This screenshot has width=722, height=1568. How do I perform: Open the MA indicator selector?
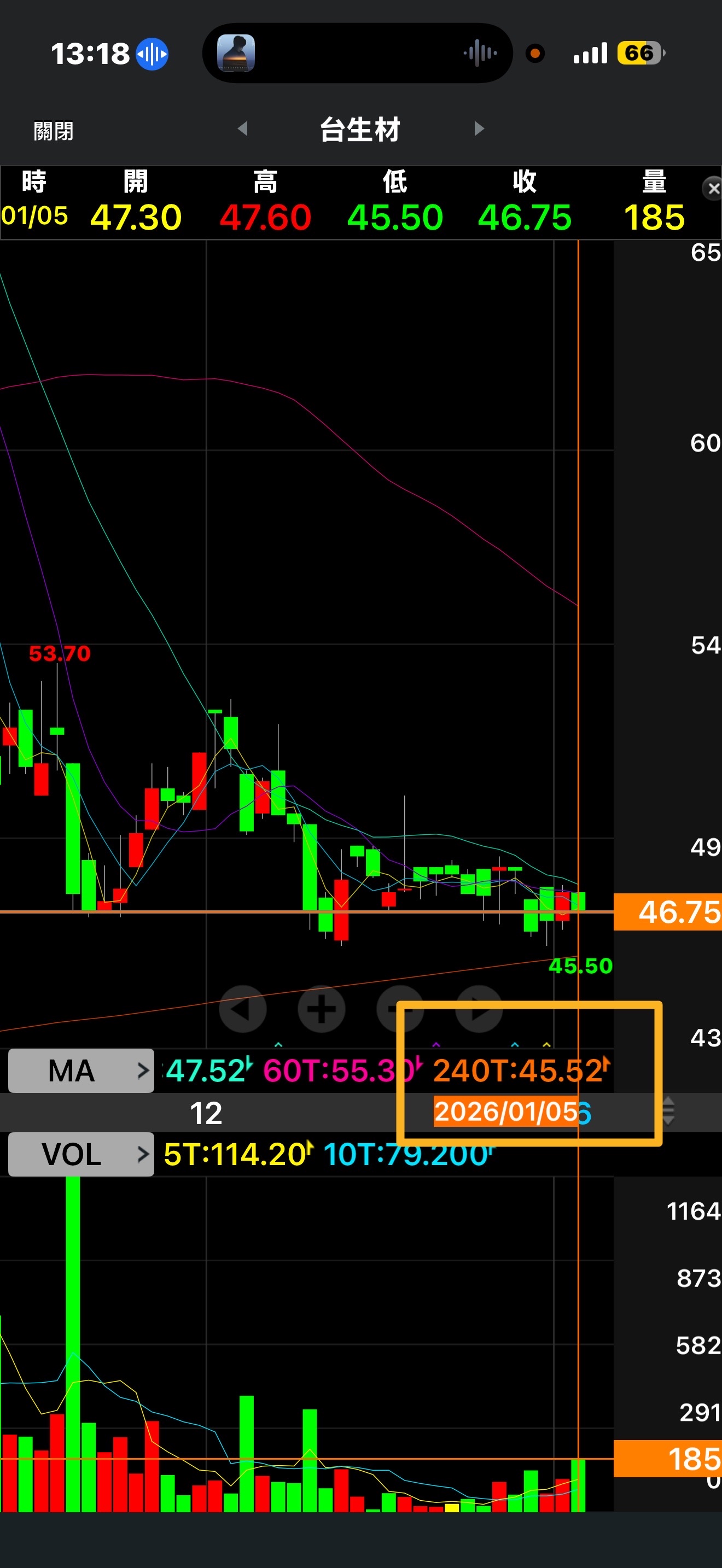(x=81, y=1070)
